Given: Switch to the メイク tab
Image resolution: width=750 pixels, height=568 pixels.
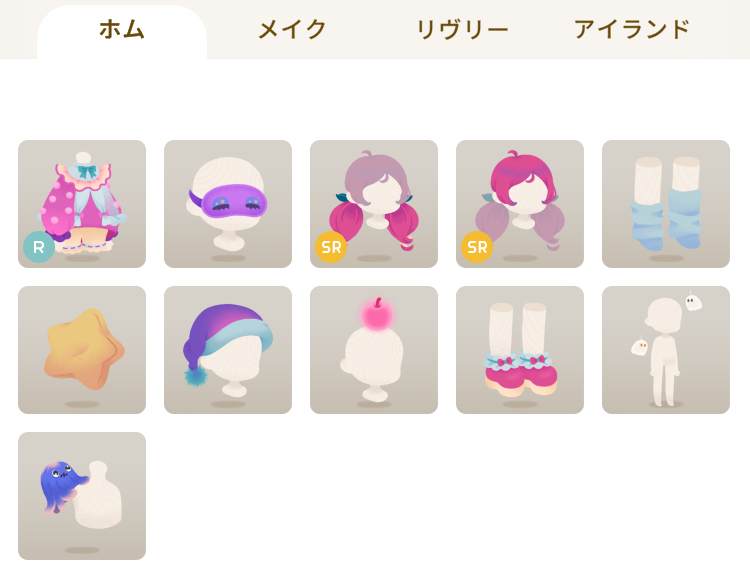Looking at the screenshot, I should click(x=292, y=30).
